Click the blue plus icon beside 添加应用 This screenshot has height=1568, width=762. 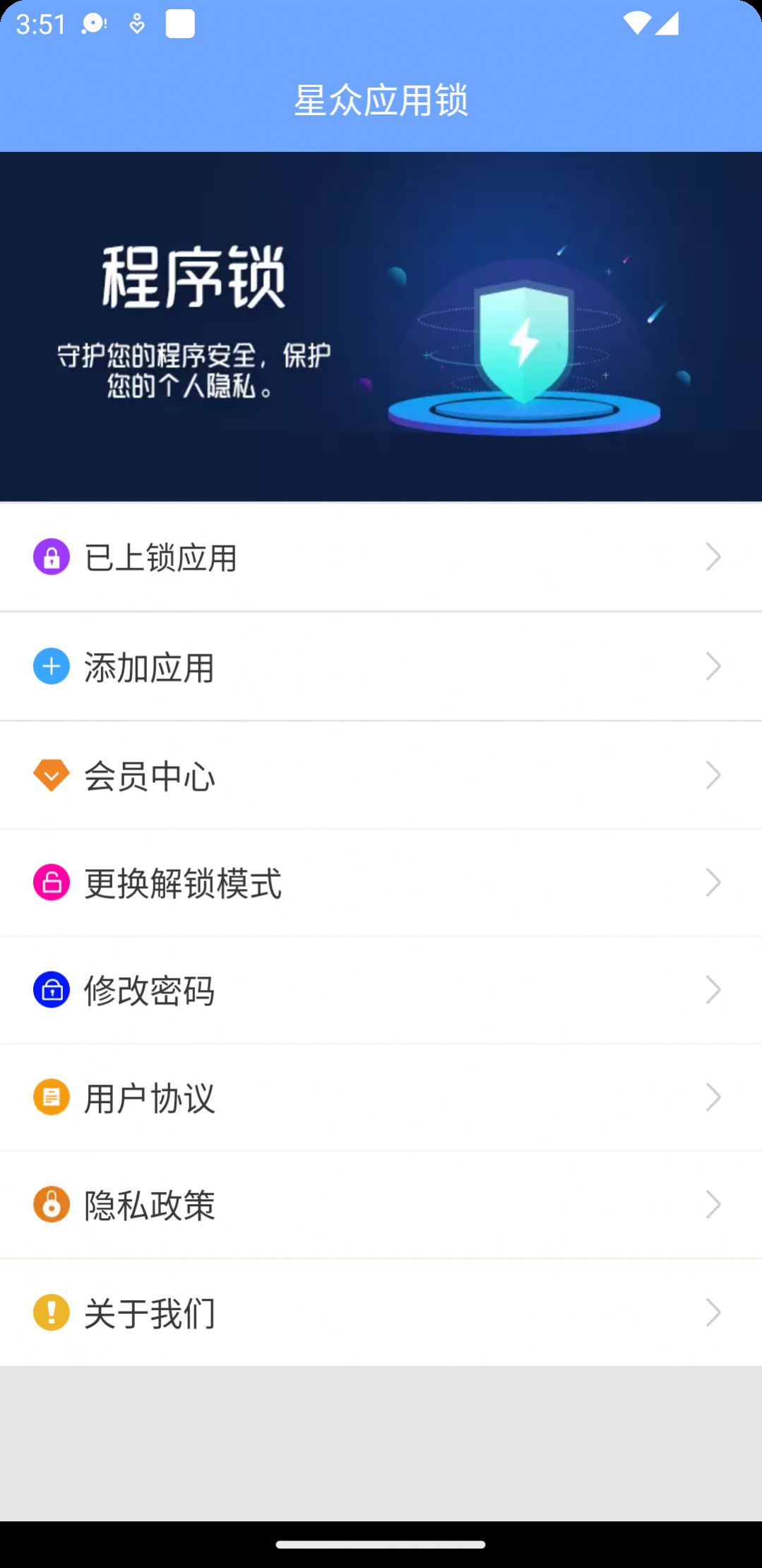(50, 666)
